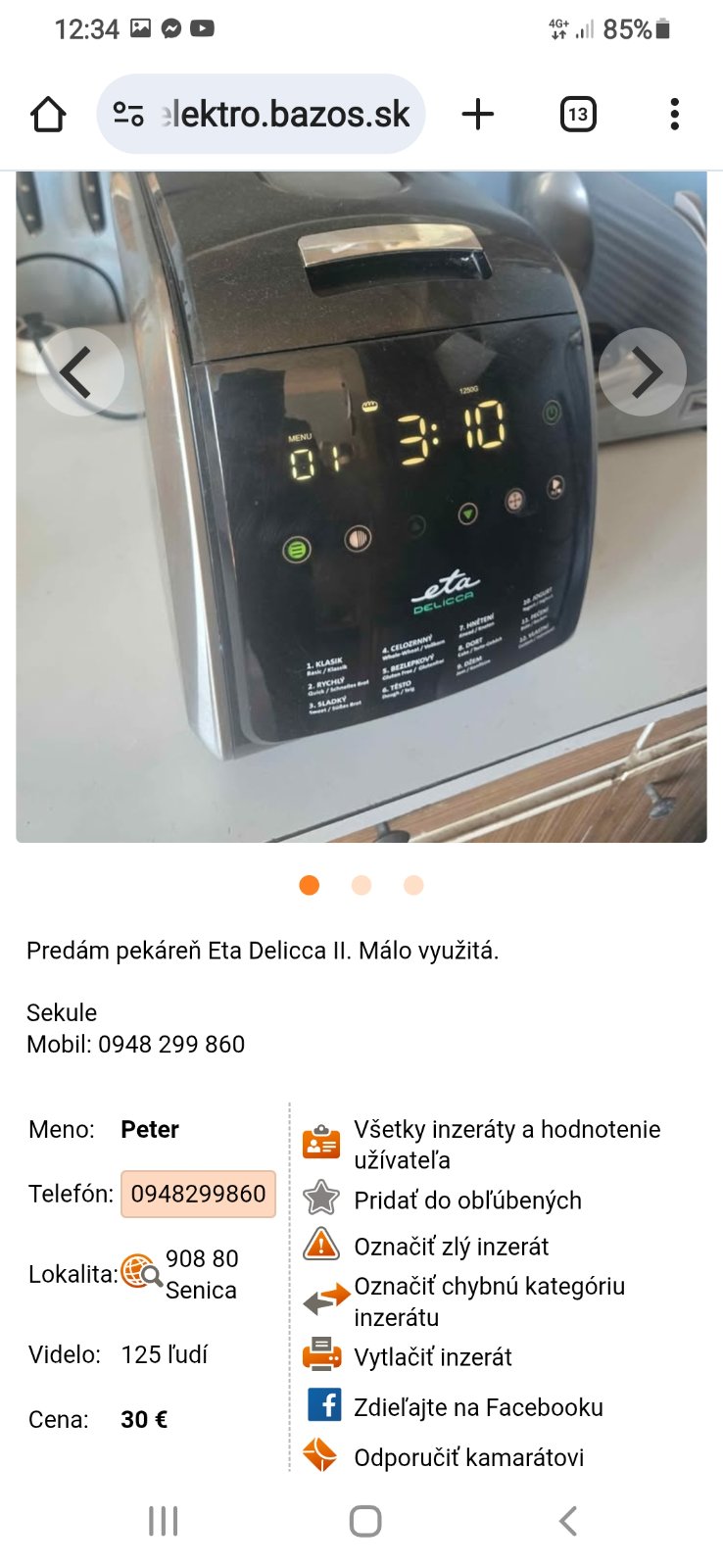The width and height of the screenshot is (723, 1568).
Task: Recommend this ad to a friend
Action: click(x=468, y=1457)
